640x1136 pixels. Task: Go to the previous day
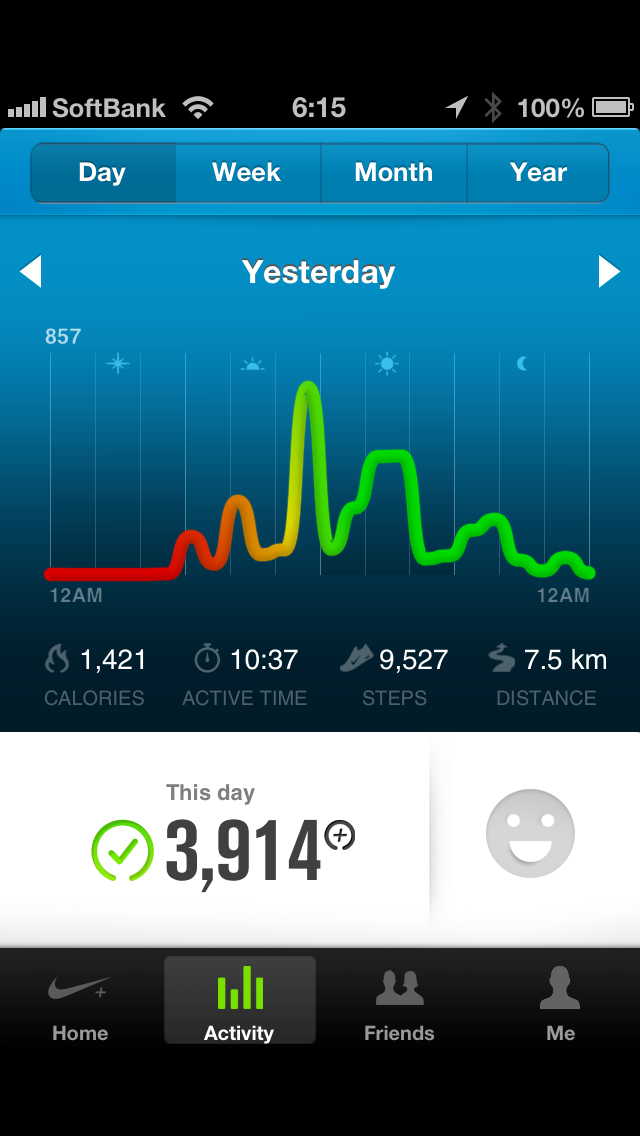[x=31, y=272]
